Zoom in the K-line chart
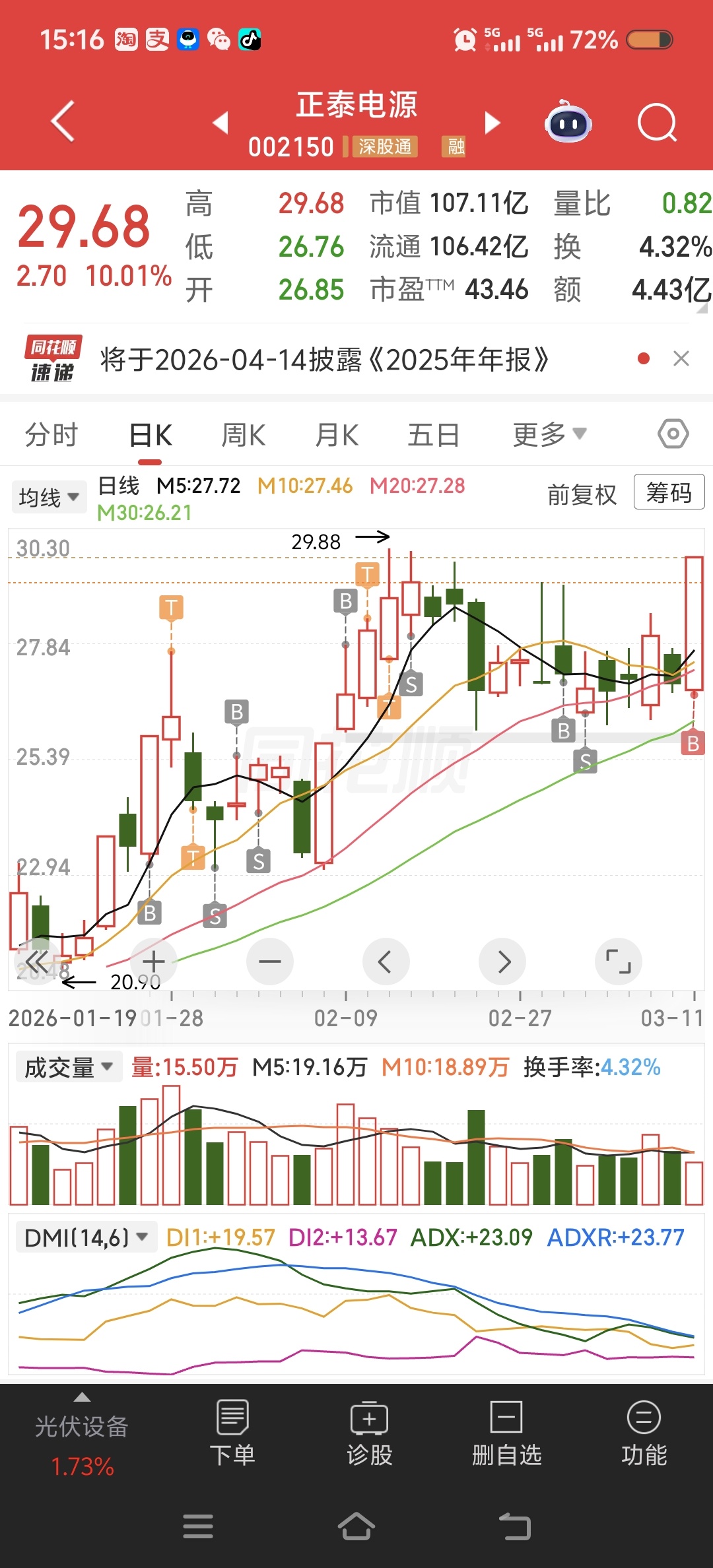The width and height of the screenshot is (713, 1568). click(x=154, y=962)
